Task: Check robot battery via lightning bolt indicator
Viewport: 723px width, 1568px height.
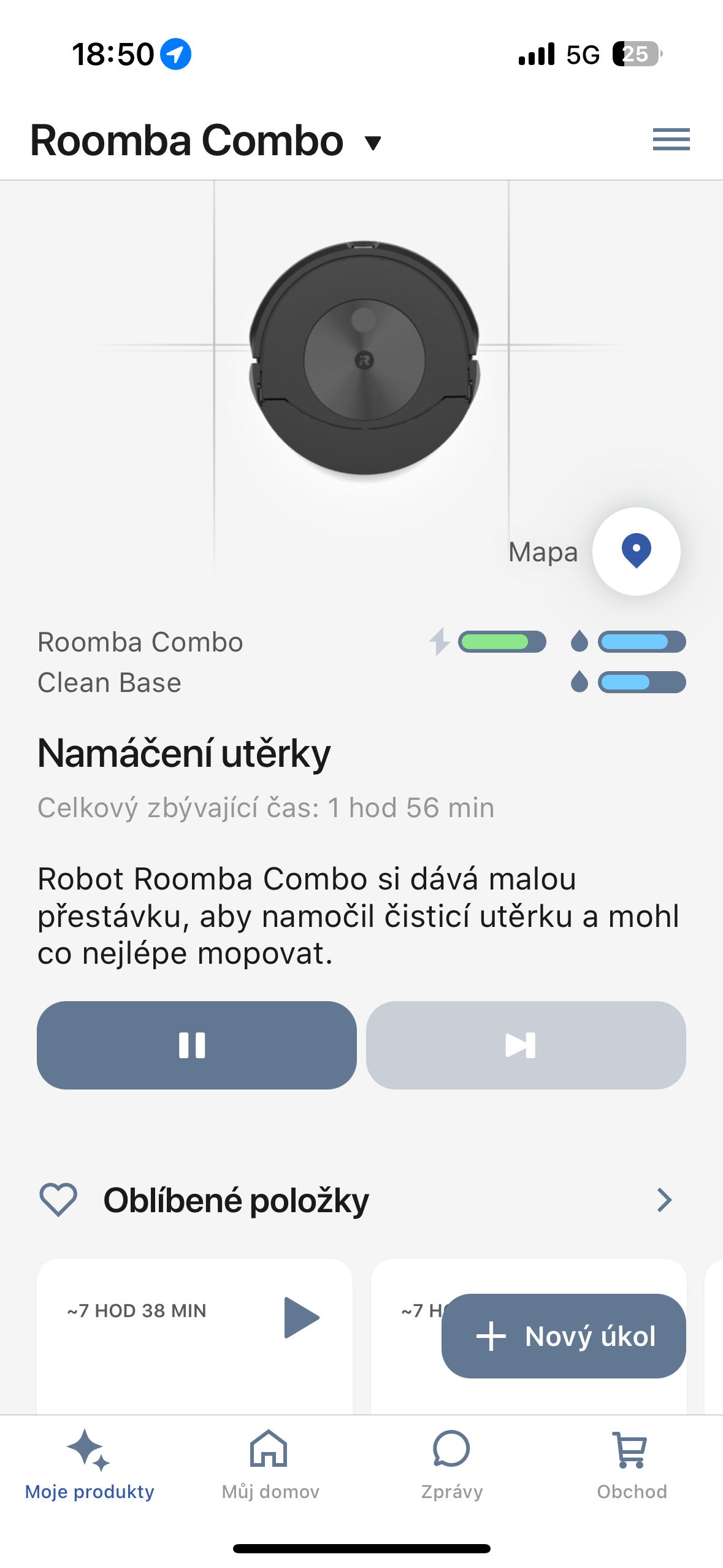Action: 439,642
